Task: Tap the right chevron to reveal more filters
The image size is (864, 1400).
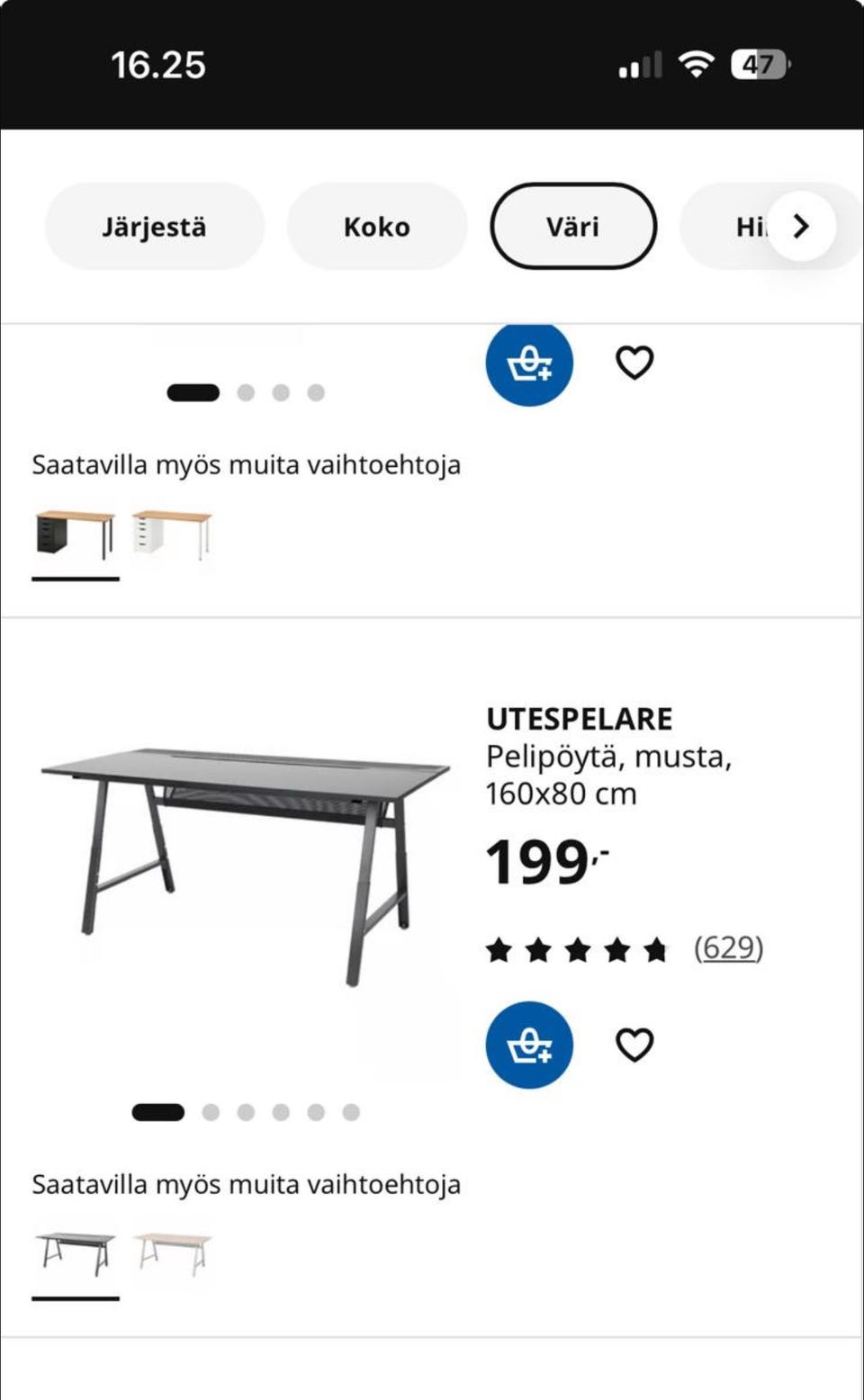Action: [801, 226]
